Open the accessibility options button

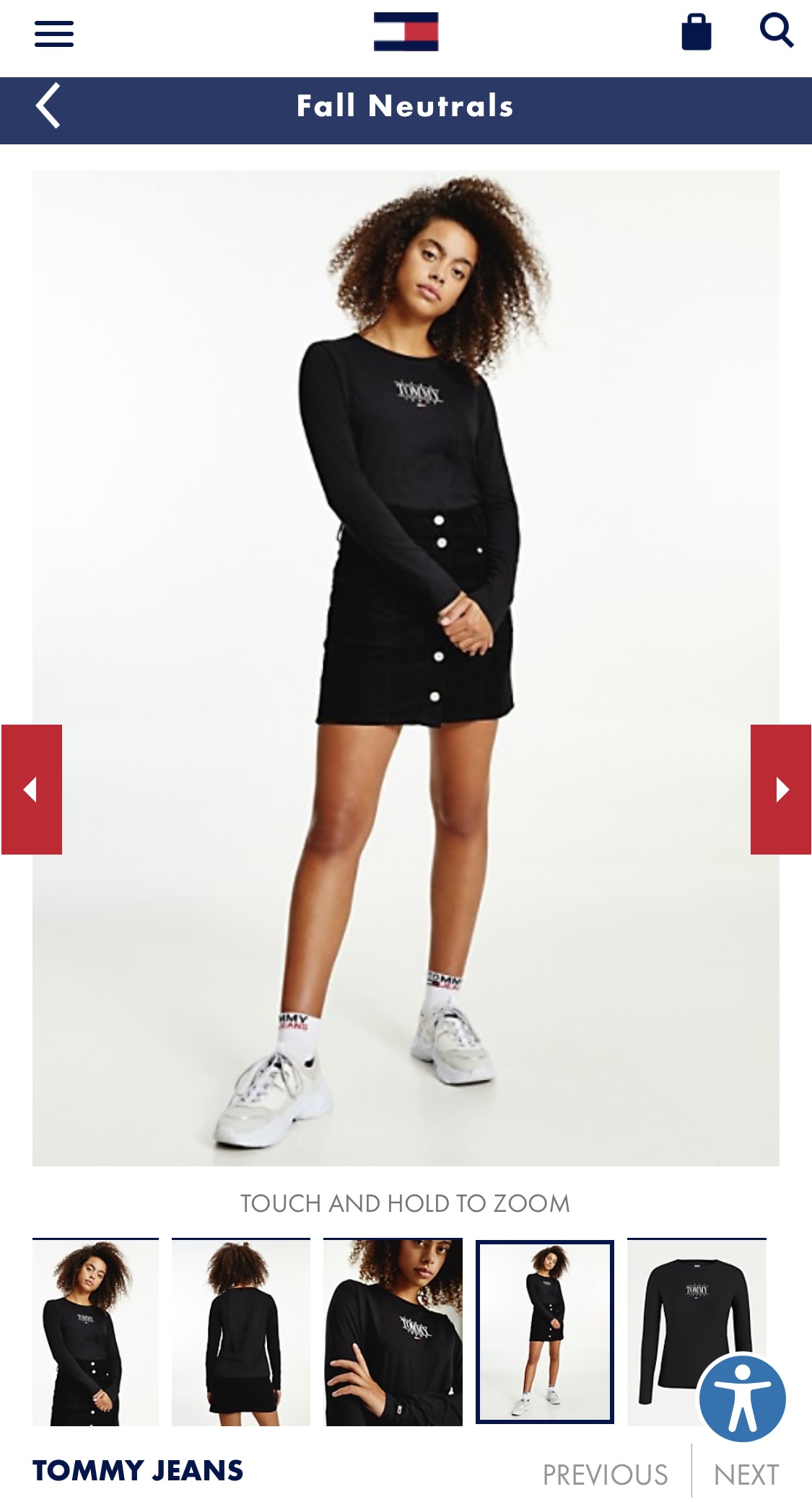coord(742,1398)
